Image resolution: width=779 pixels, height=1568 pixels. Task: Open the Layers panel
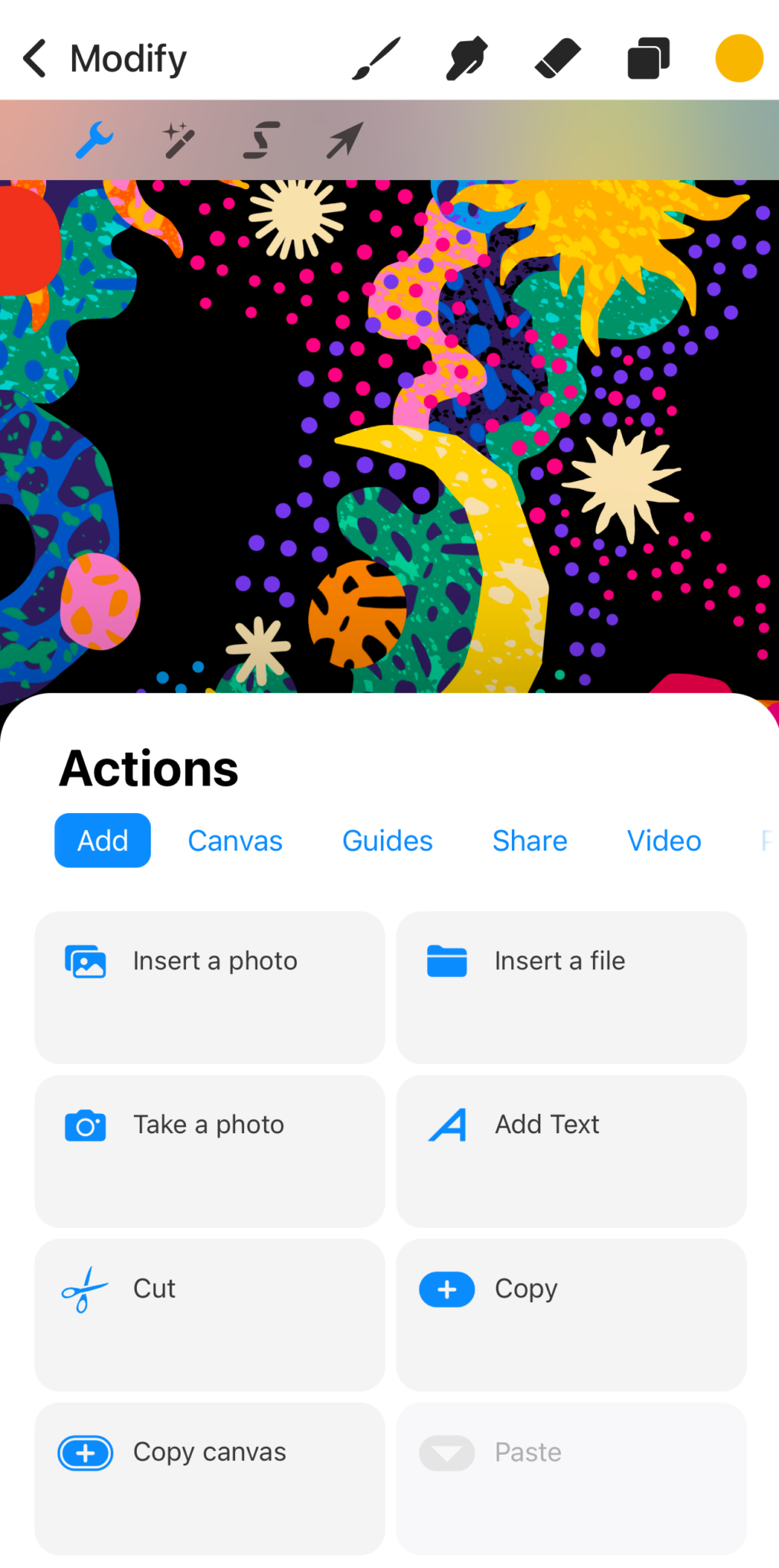647,57
